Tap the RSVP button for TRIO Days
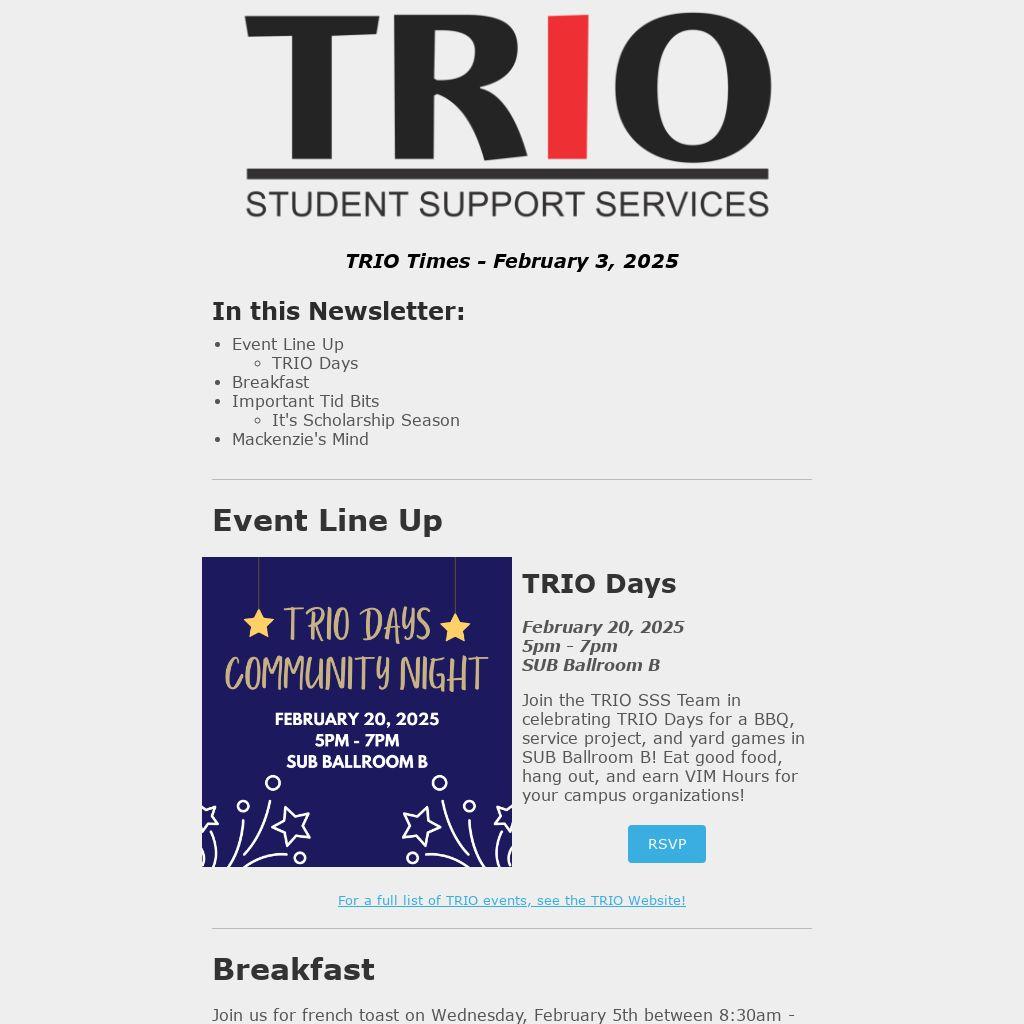Image resolution: width=1024 pixels, height=1024 pixels. point(666,844)
